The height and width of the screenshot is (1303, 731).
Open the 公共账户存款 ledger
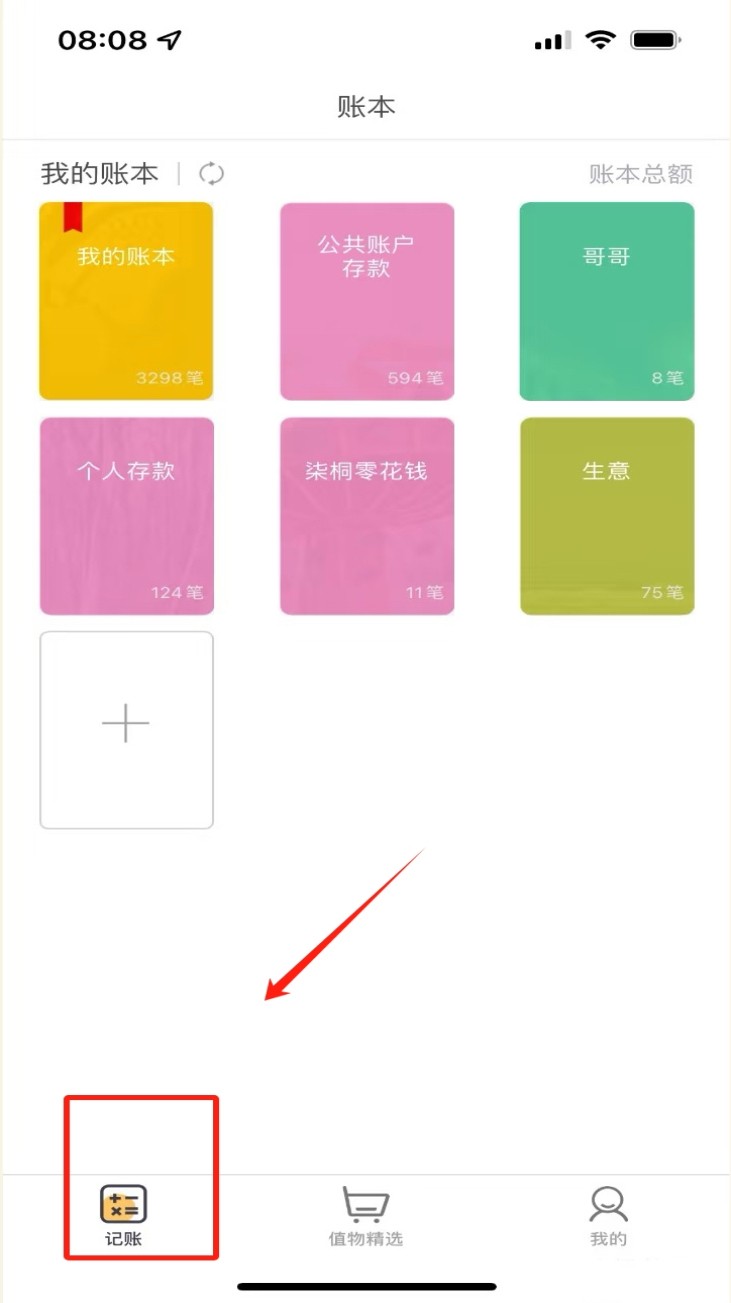[x=367, y=301]
